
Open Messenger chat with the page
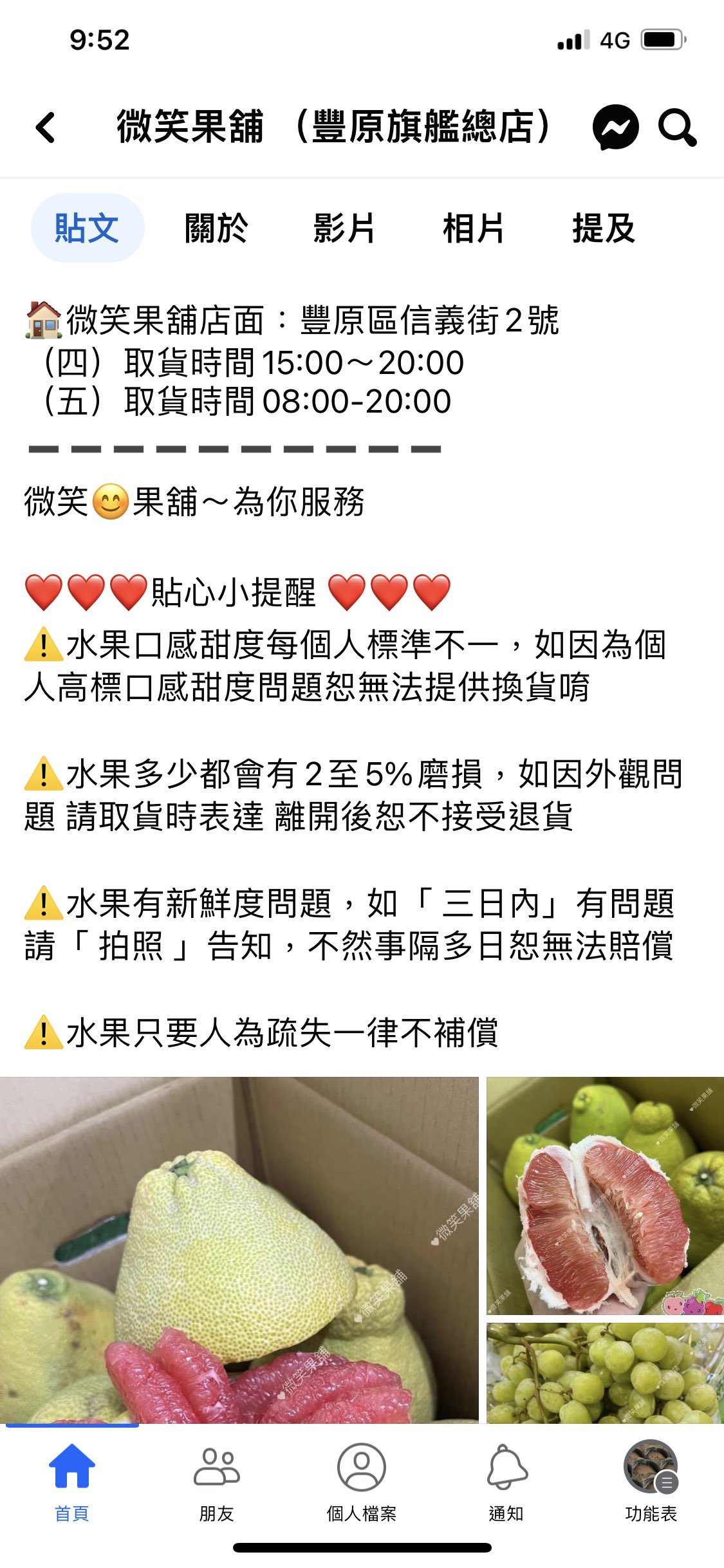[x=615, y=127]
